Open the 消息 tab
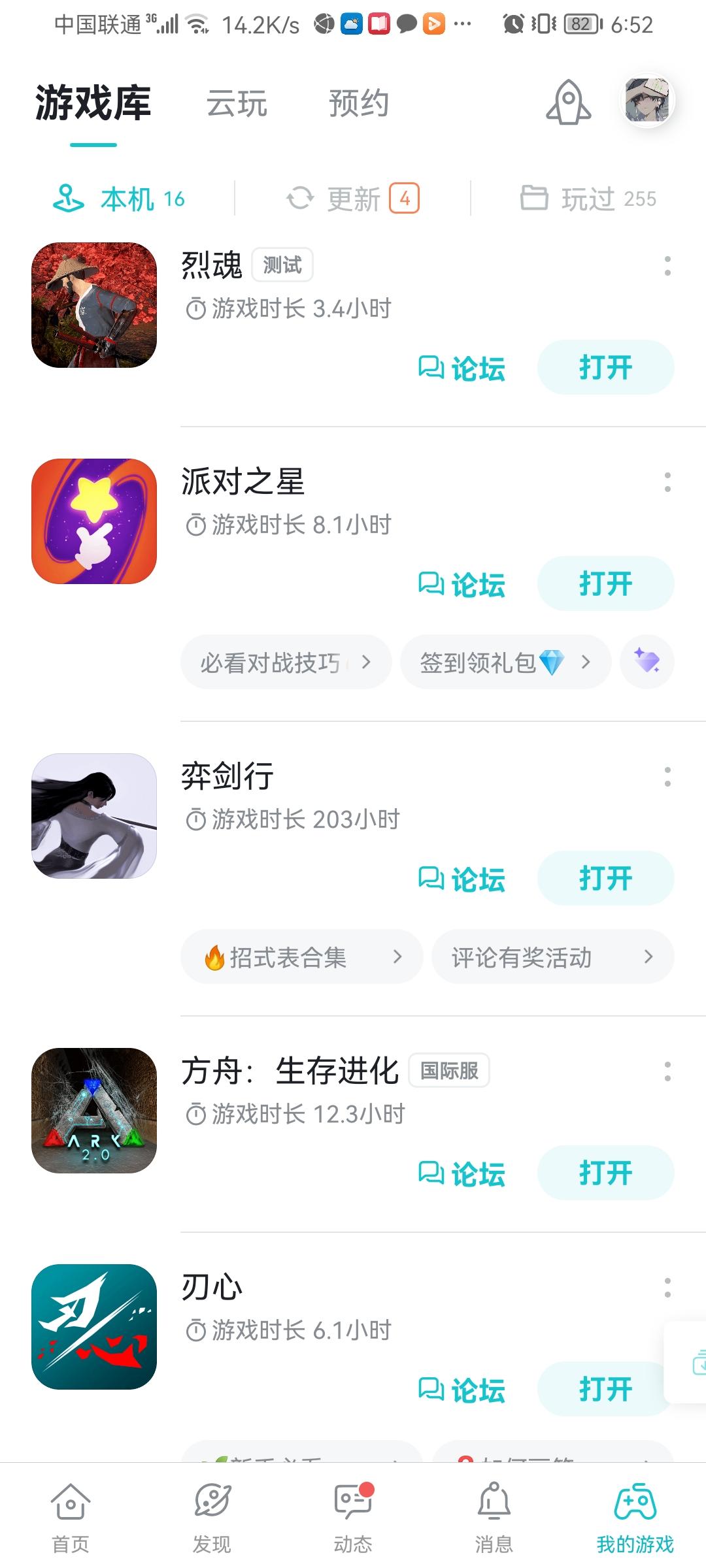 tap(494, 1517)
